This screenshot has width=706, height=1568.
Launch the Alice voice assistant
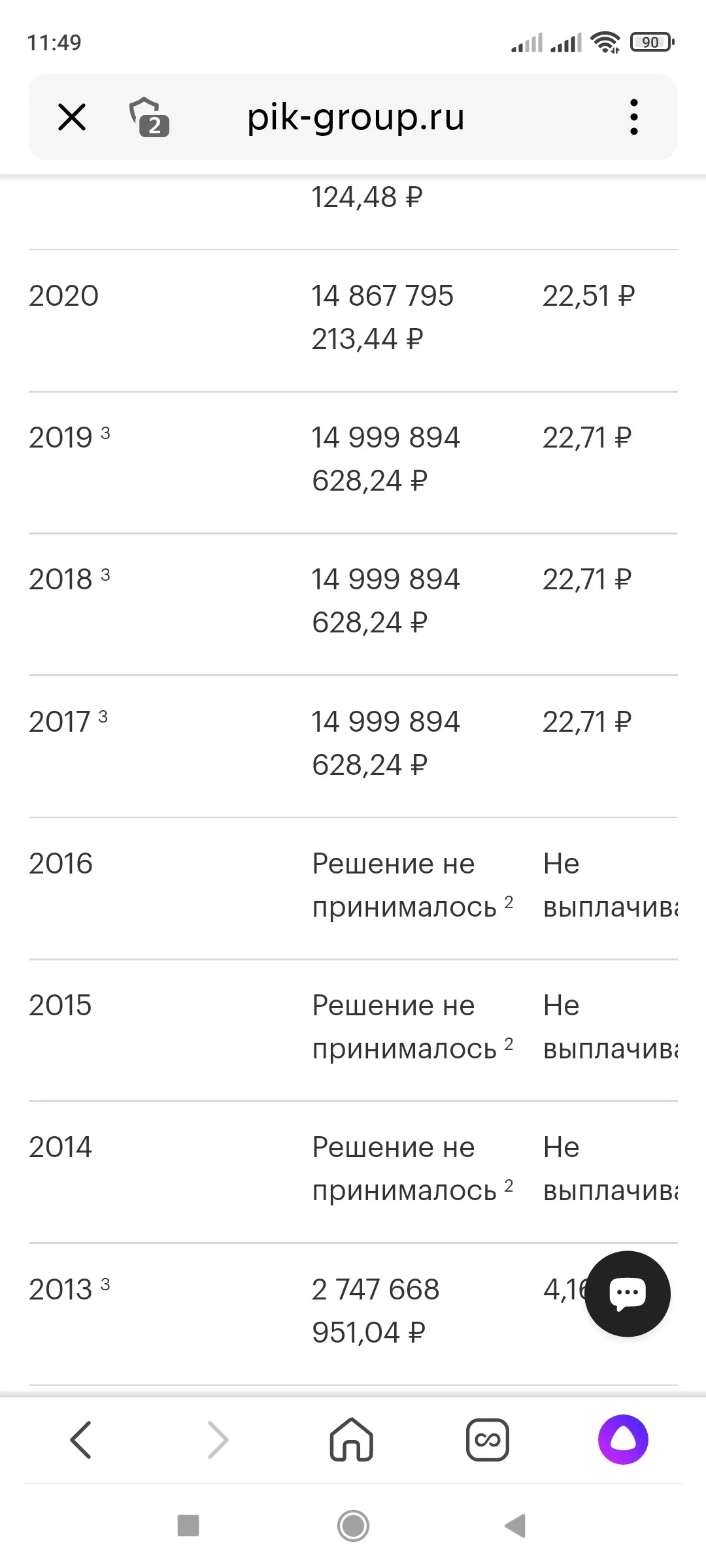623,1439
